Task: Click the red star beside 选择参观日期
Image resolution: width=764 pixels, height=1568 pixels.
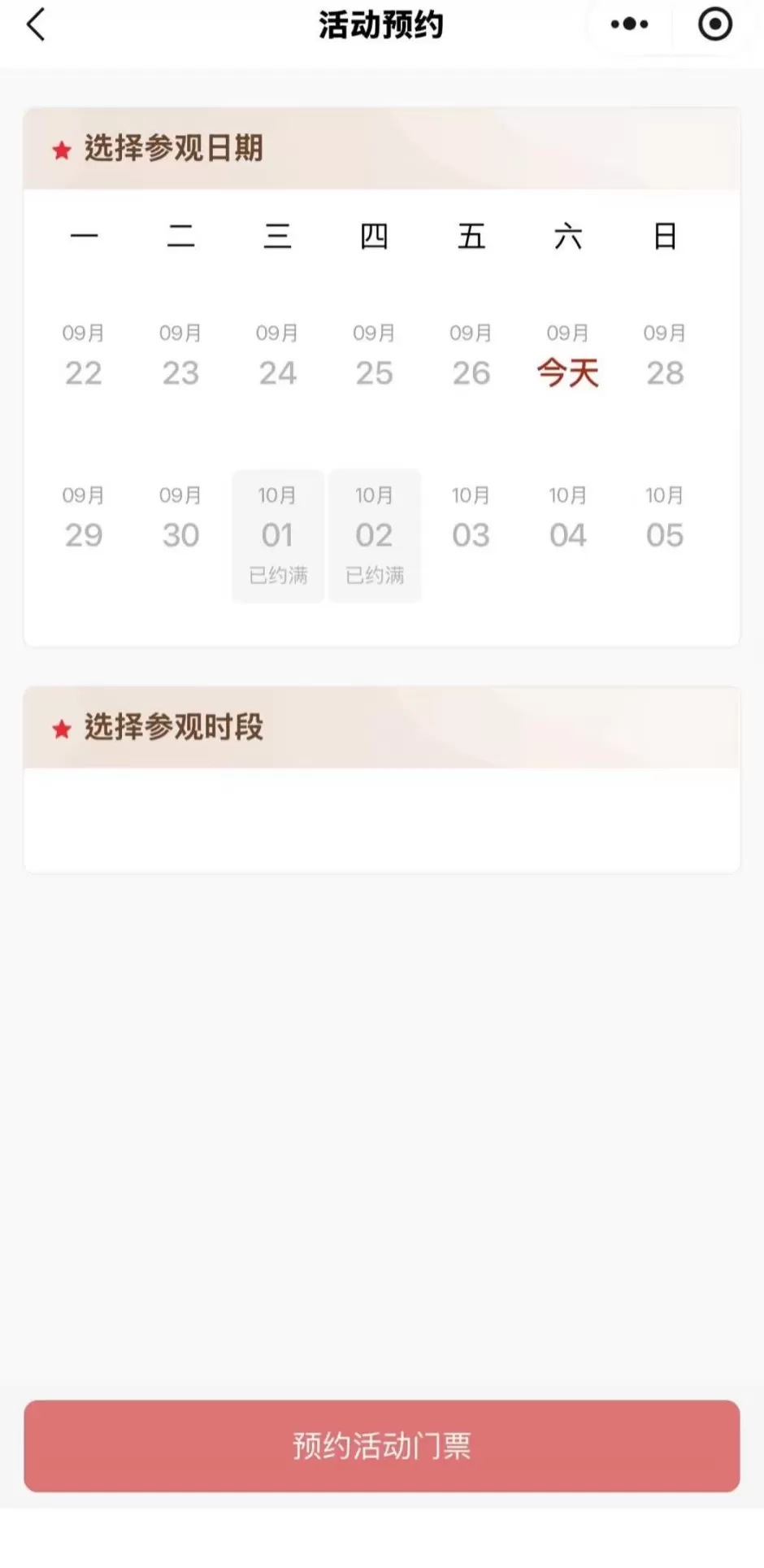Action: (x=62, y=150)
